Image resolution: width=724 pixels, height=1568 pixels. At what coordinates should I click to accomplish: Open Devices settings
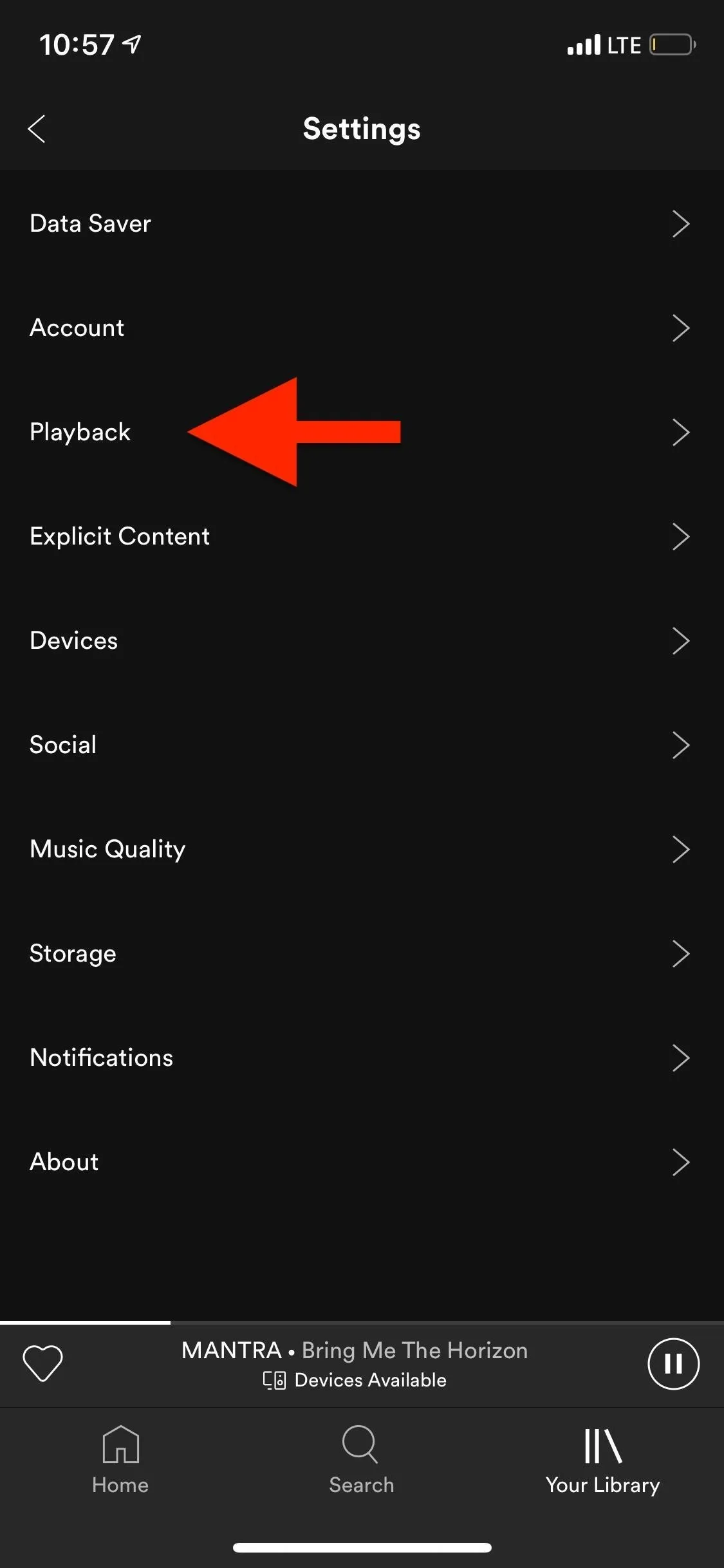tap(362, 640)
